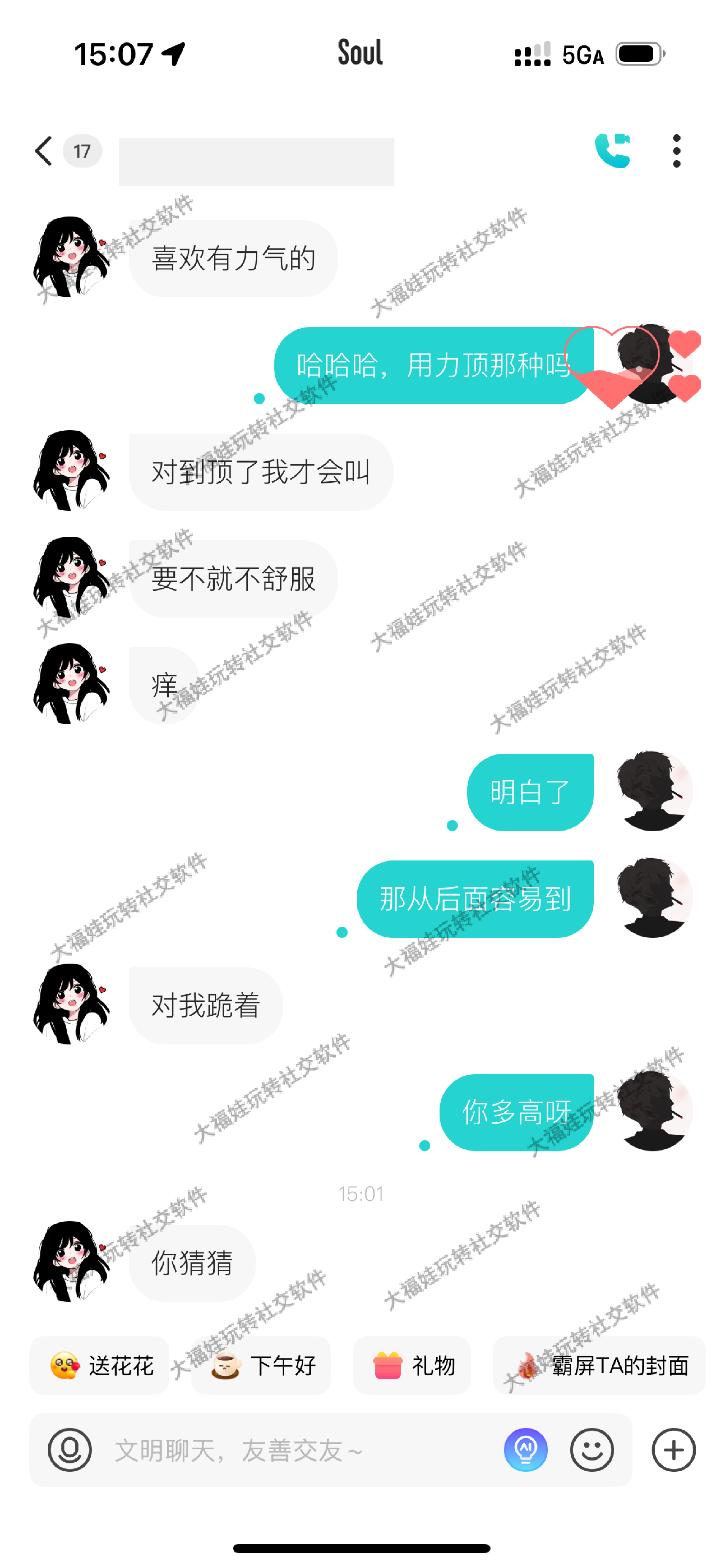
Task: Open the emoji picker
Action: click(x=592, y=1450)
